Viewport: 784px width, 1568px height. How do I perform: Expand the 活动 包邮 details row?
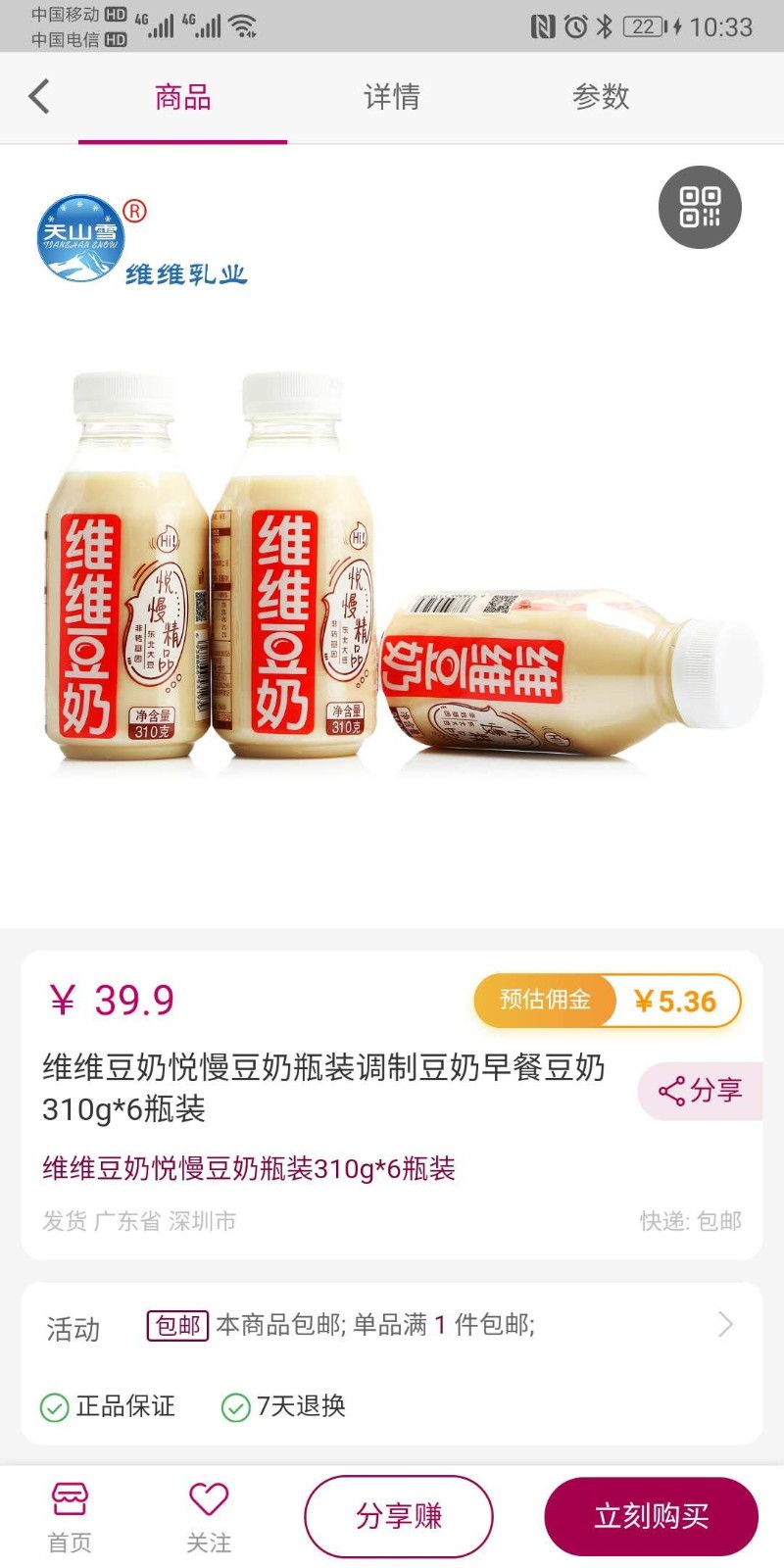pyautogui.click(x=392, y=1326)
